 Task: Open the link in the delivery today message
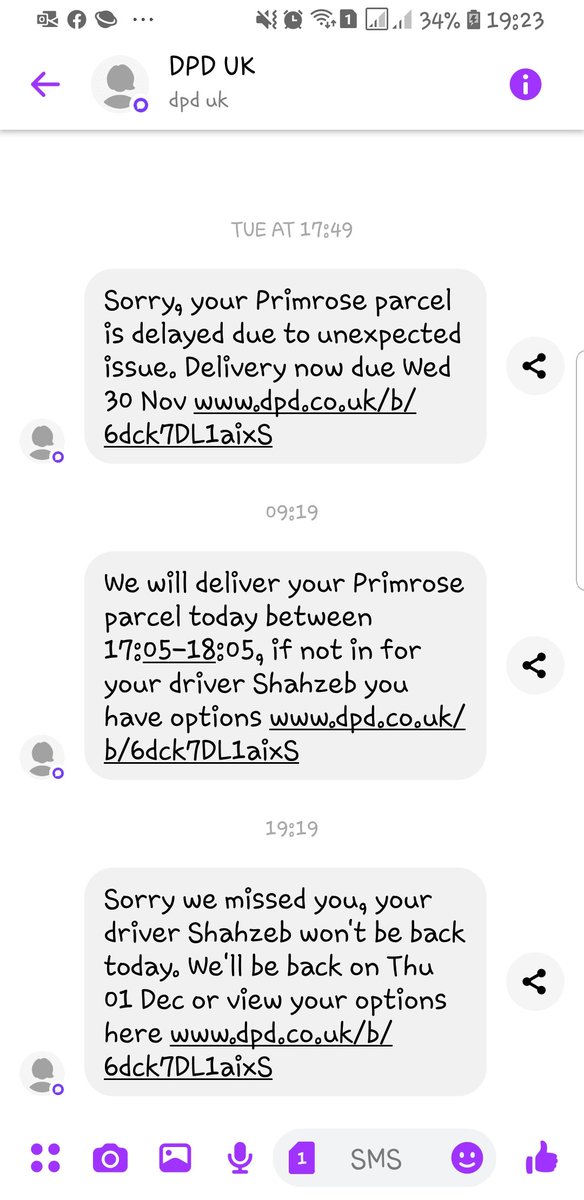pyautogui.click(x=284, y=734)
